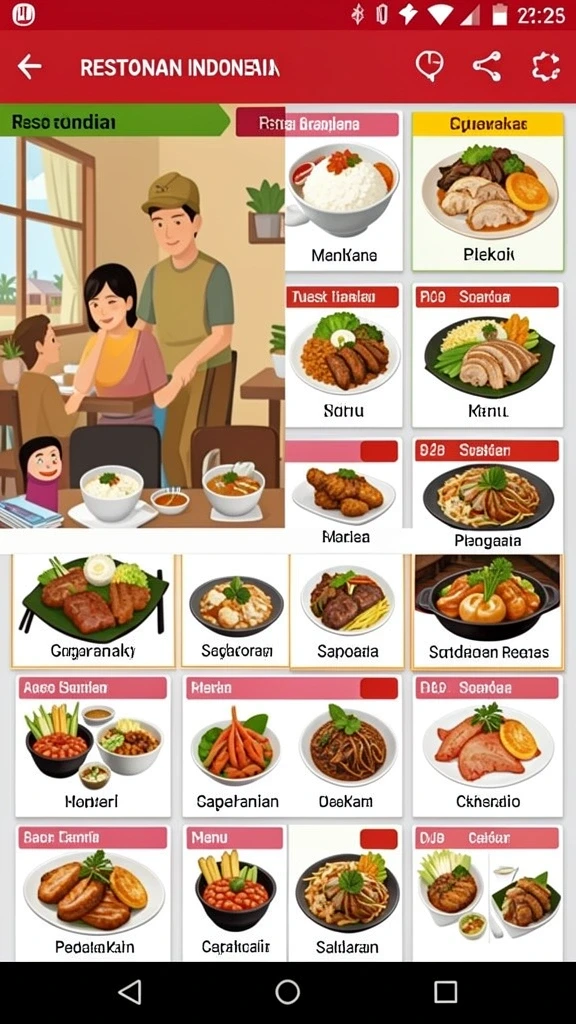Open the PedatanKain dish card
Screen dimensions: 576x1024
93,893
